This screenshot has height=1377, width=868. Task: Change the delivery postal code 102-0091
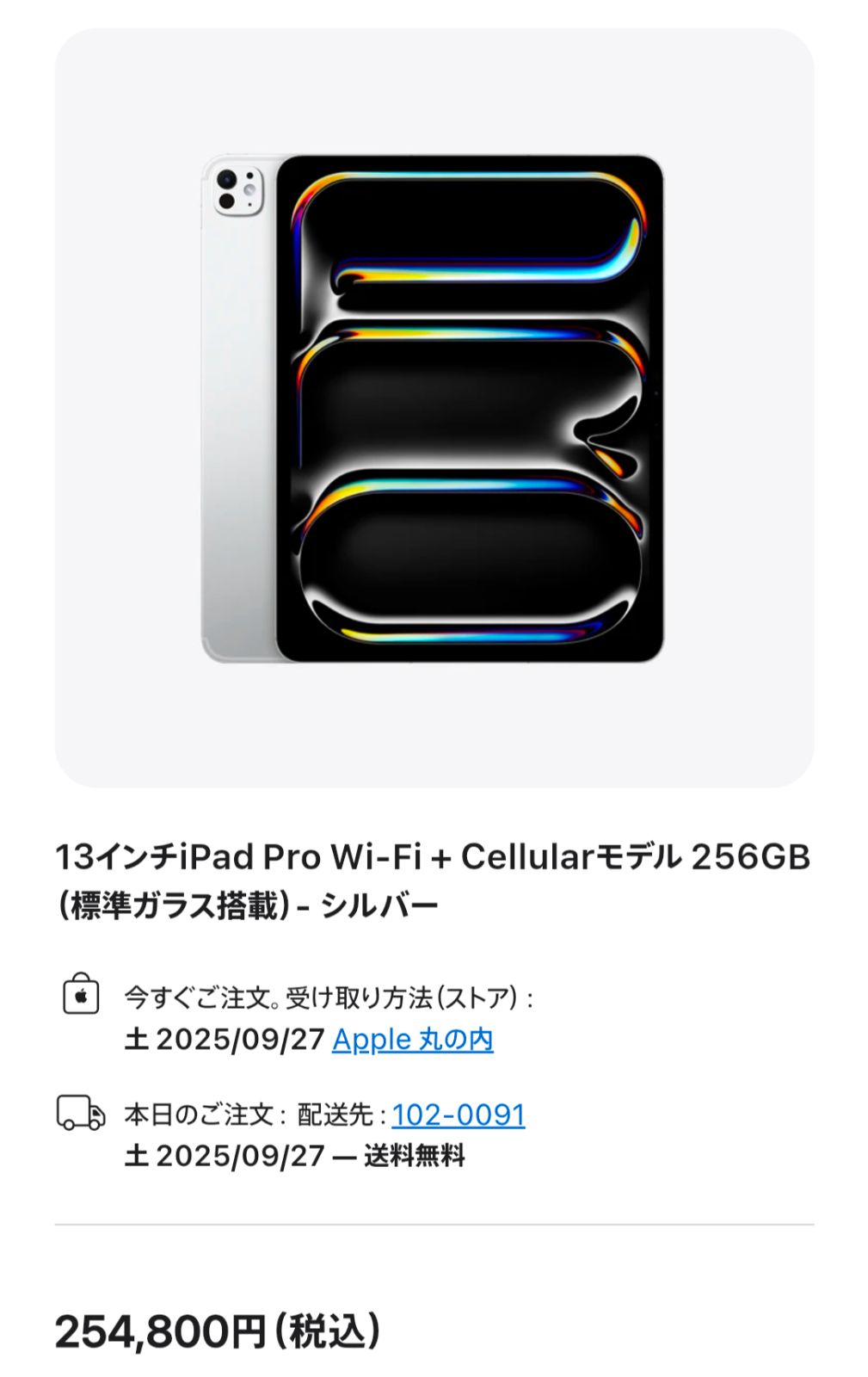[x=458, y=1115]
